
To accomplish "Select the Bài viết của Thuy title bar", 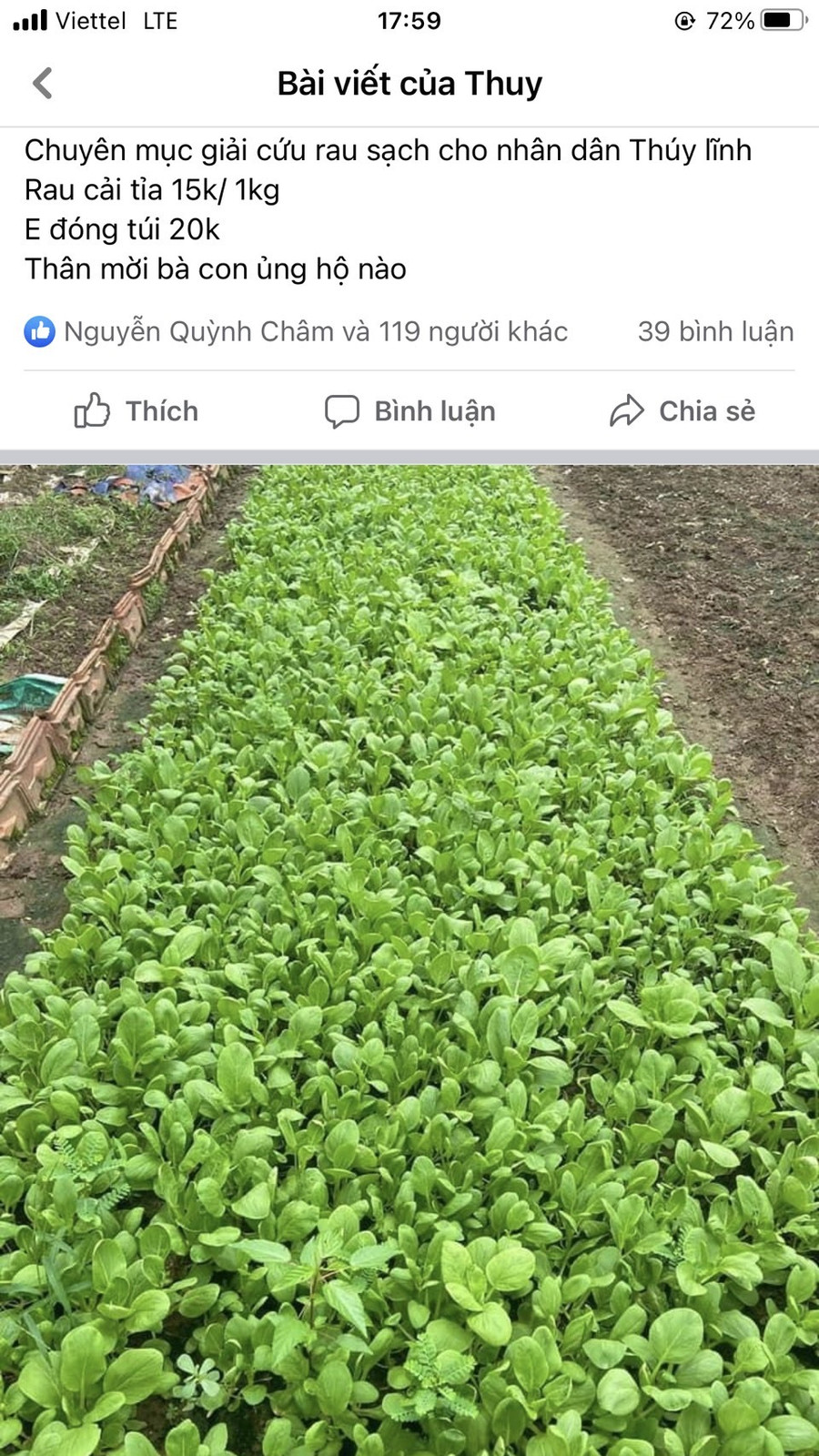I will click(x=409, y=83).
